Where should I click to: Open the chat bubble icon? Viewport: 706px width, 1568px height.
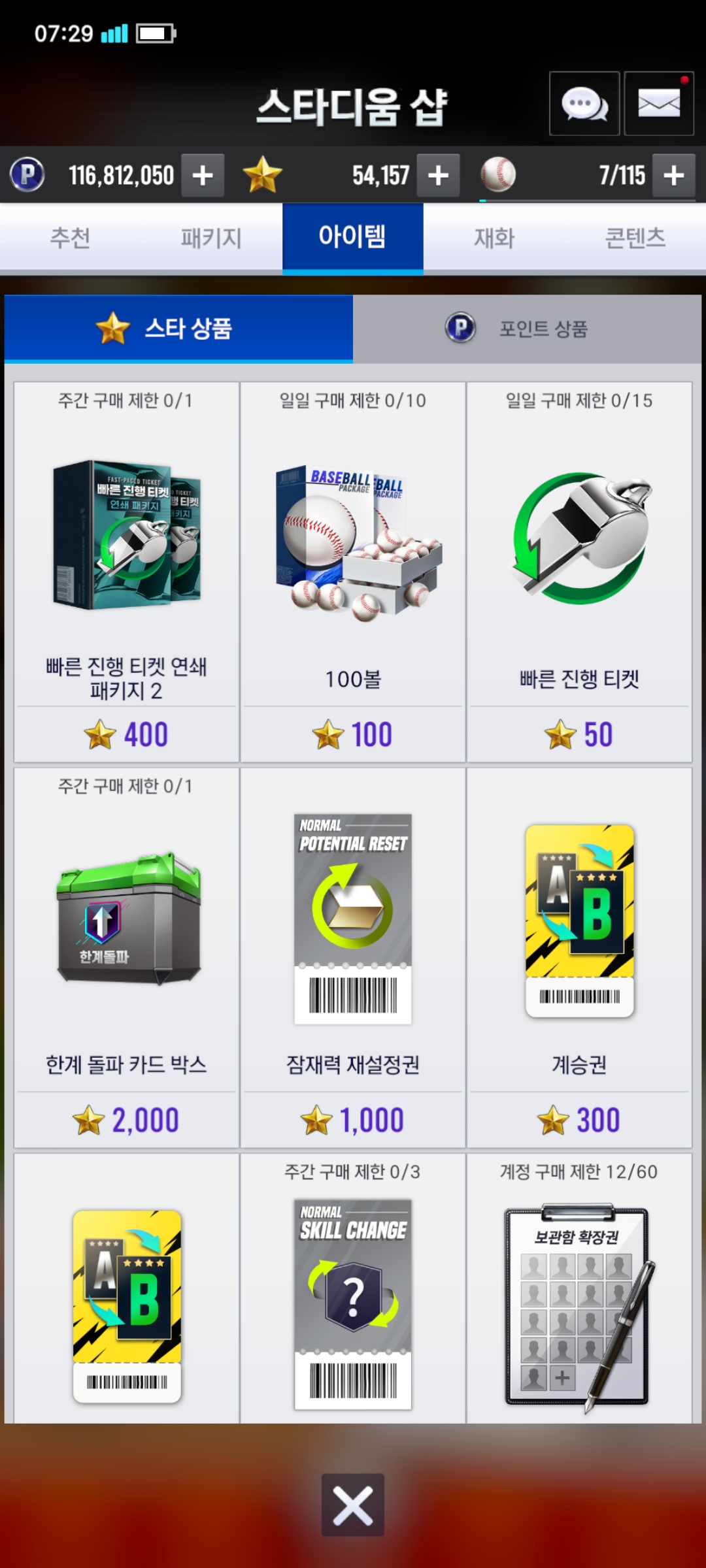tap(584, 104)
